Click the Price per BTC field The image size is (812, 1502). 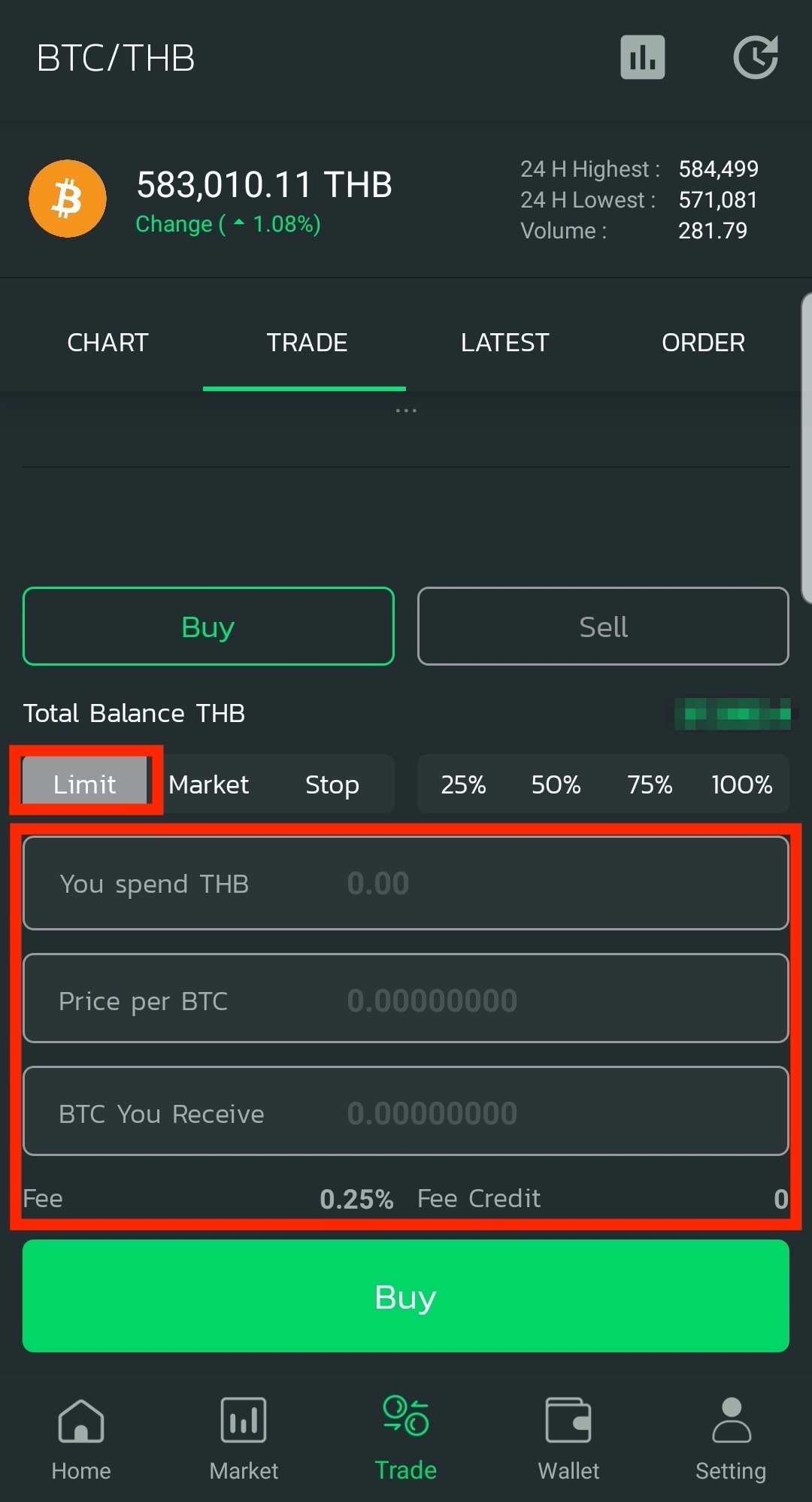(405, 999)
